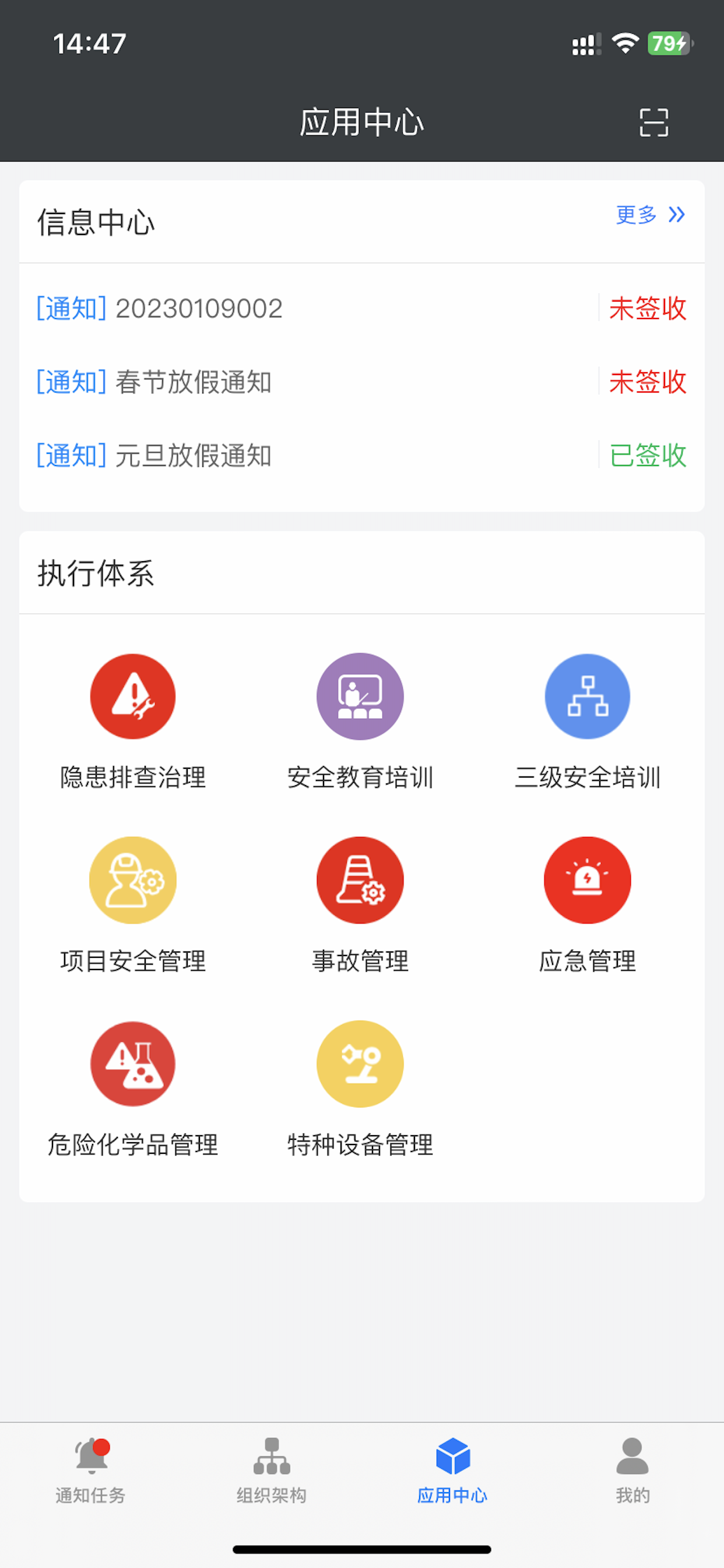
Task: Select the 应用中心 tab
Action: pos(453,1471)
